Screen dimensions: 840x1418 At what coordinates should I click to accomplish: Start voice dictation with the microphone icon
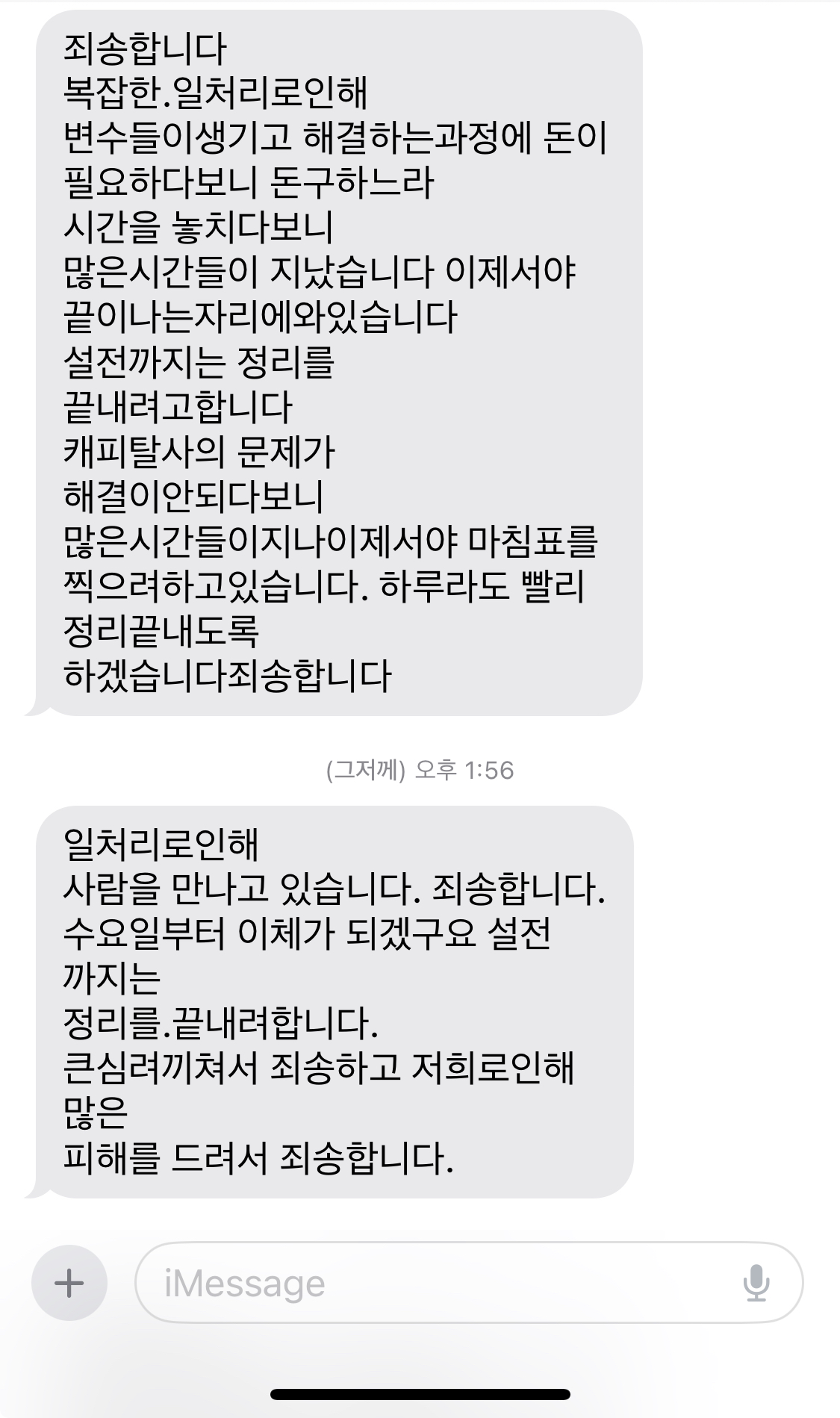[x=756, y=1283]
